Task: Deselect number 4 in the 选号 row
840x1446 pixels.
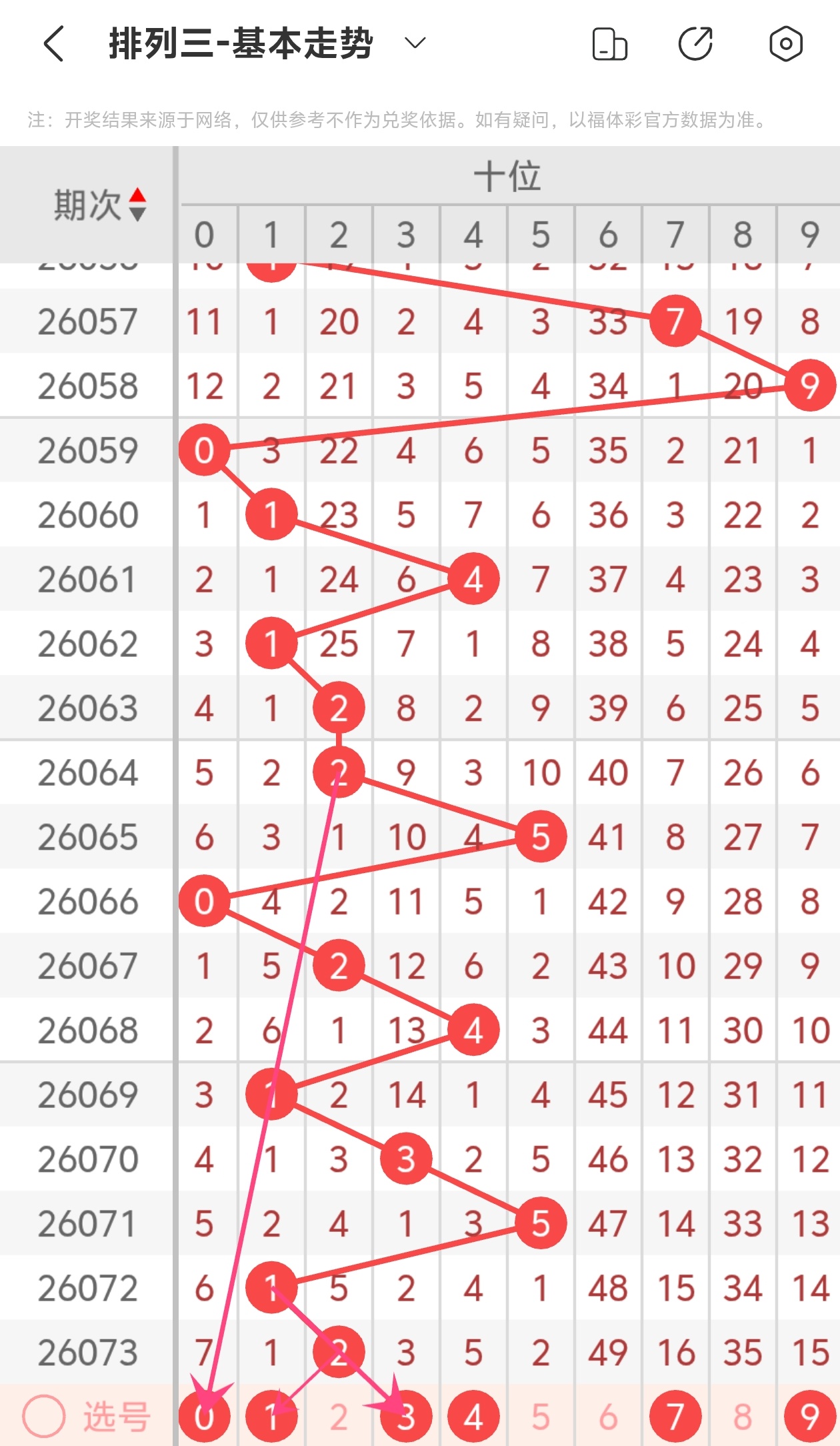Action: [x=473, y=1417]
